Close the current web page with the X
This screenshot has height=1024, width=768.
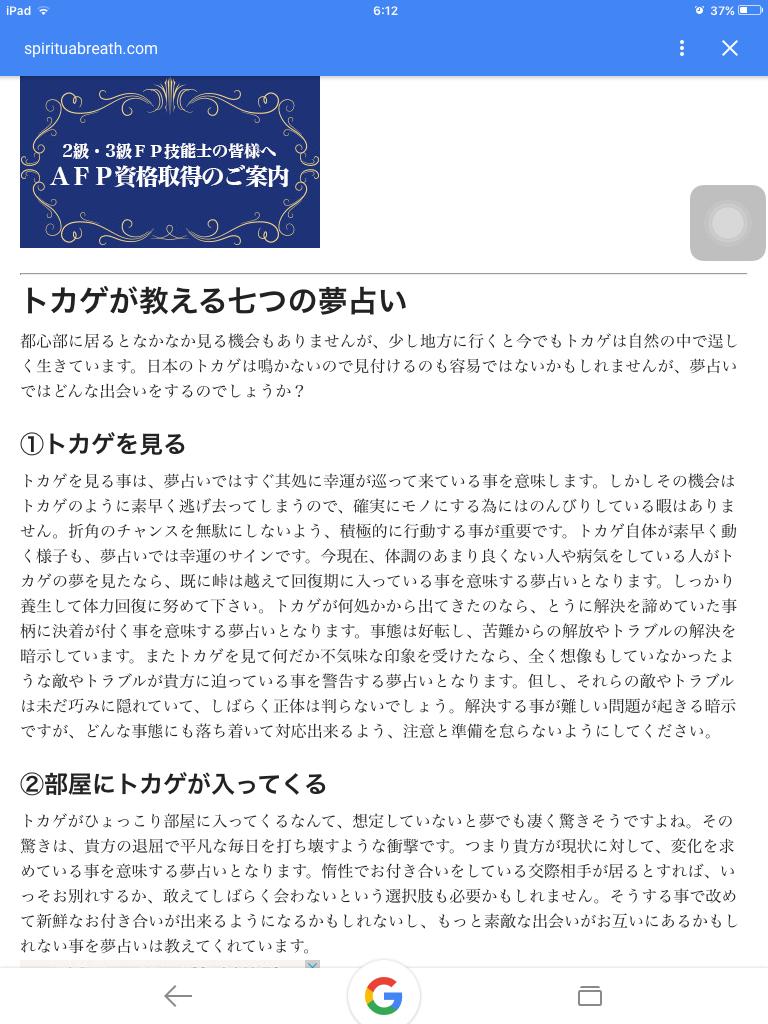pyautogui.click(x=730, y=48)
